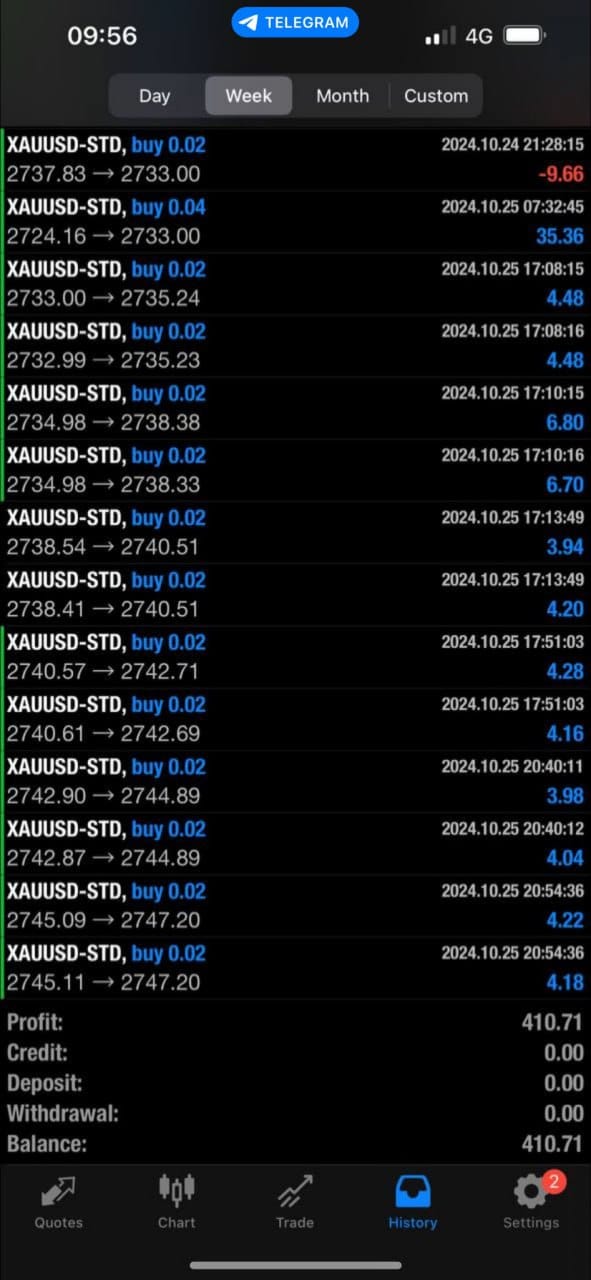Open the Quotes tab
The image size is (591, 1280).
59,1201
